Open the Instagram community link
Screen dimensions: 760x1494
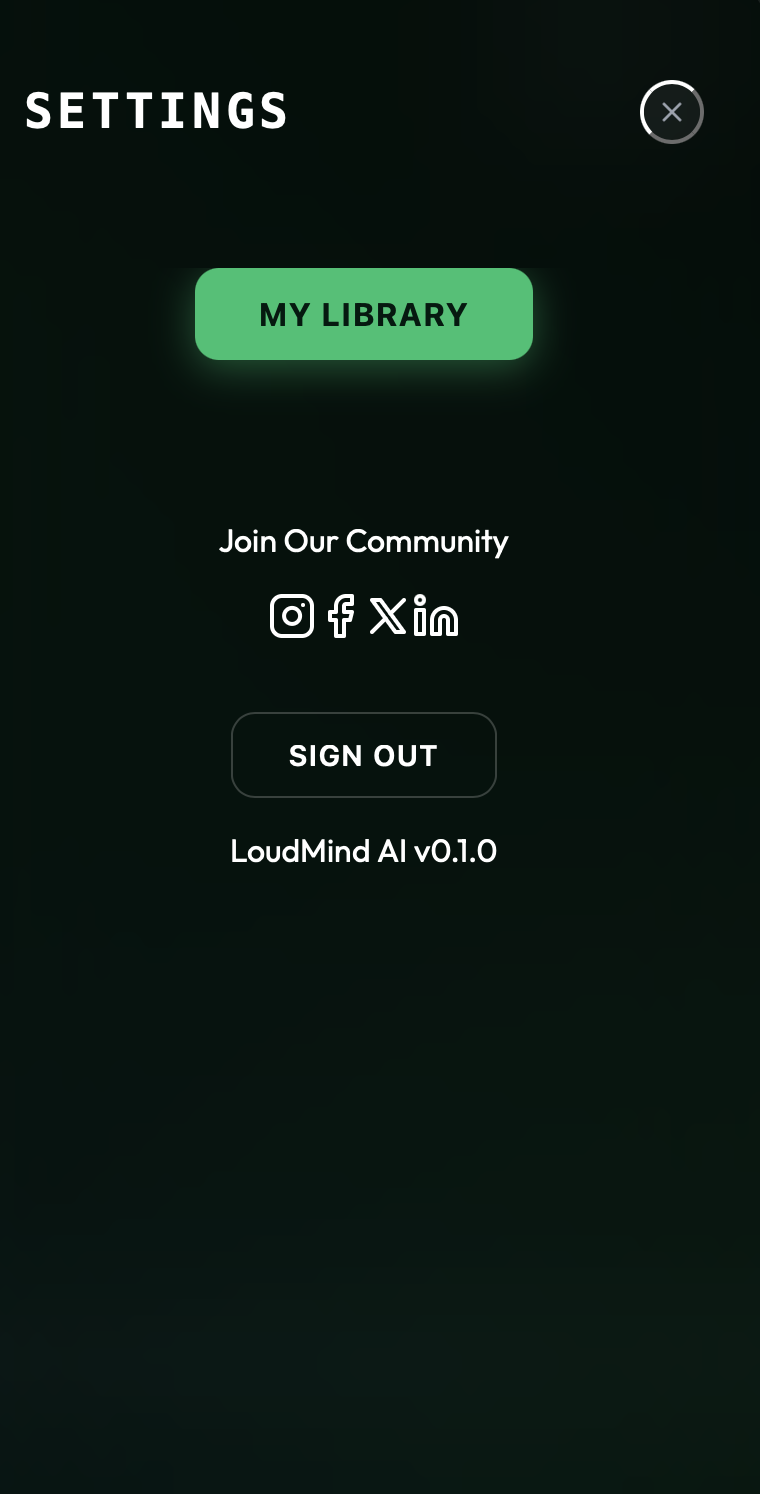click(x=292, y=616)
